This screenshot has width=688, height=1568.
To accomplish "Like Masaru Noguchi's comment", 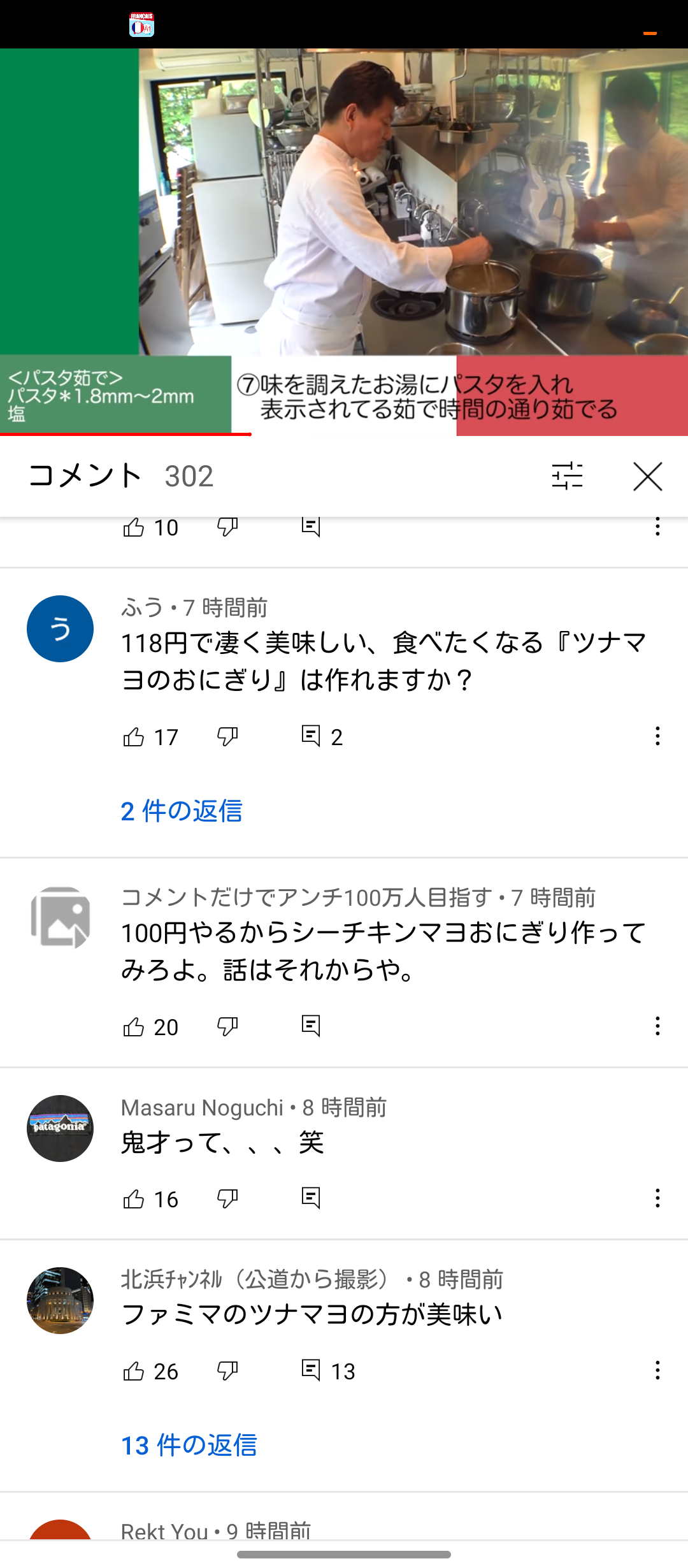I will [134, 1199].
